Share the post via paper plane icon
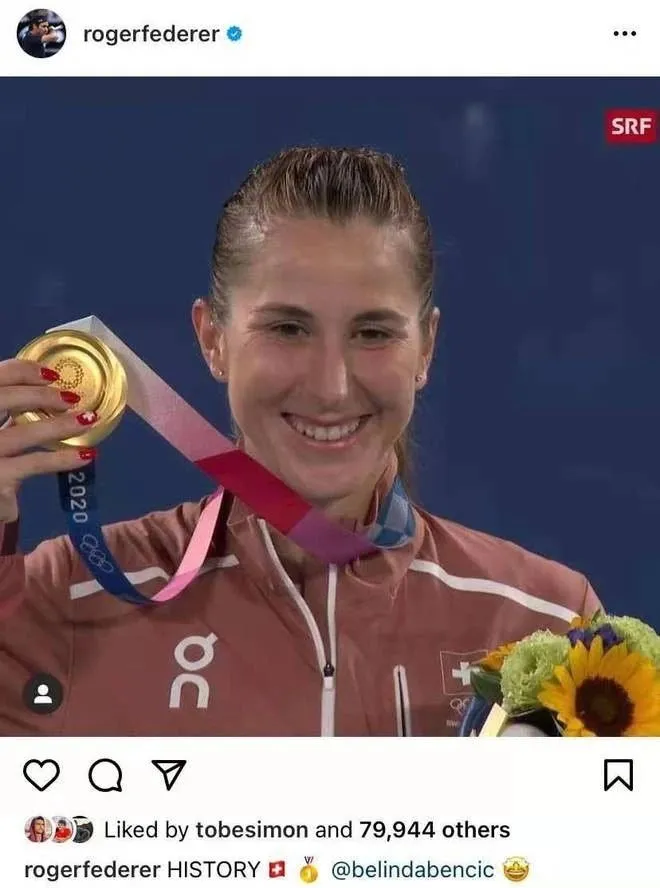The height and width of the screenshot is (888, 660). [167, 774]
